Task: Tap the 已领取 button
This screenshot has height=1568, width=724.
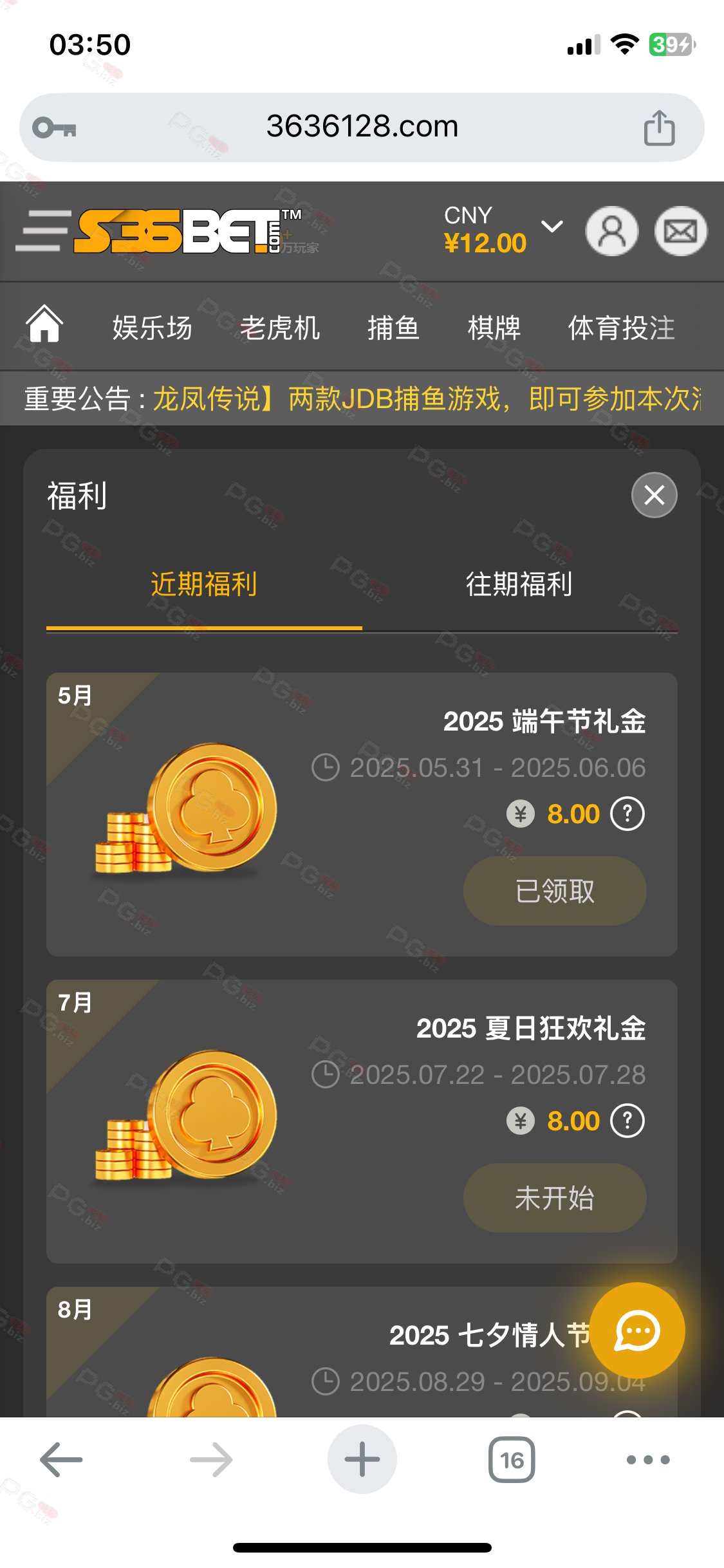Action: click(x=555, y=891)
